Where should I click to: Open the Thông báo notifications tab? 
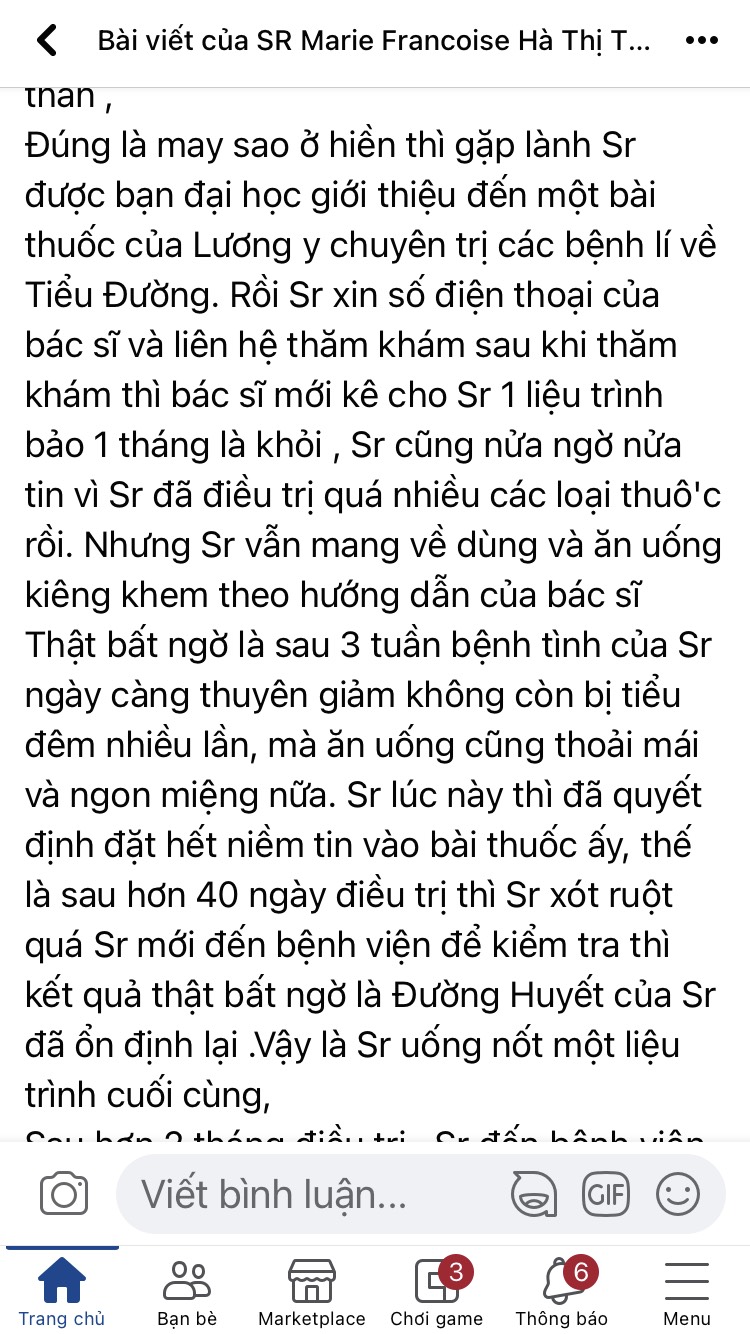562,1291
